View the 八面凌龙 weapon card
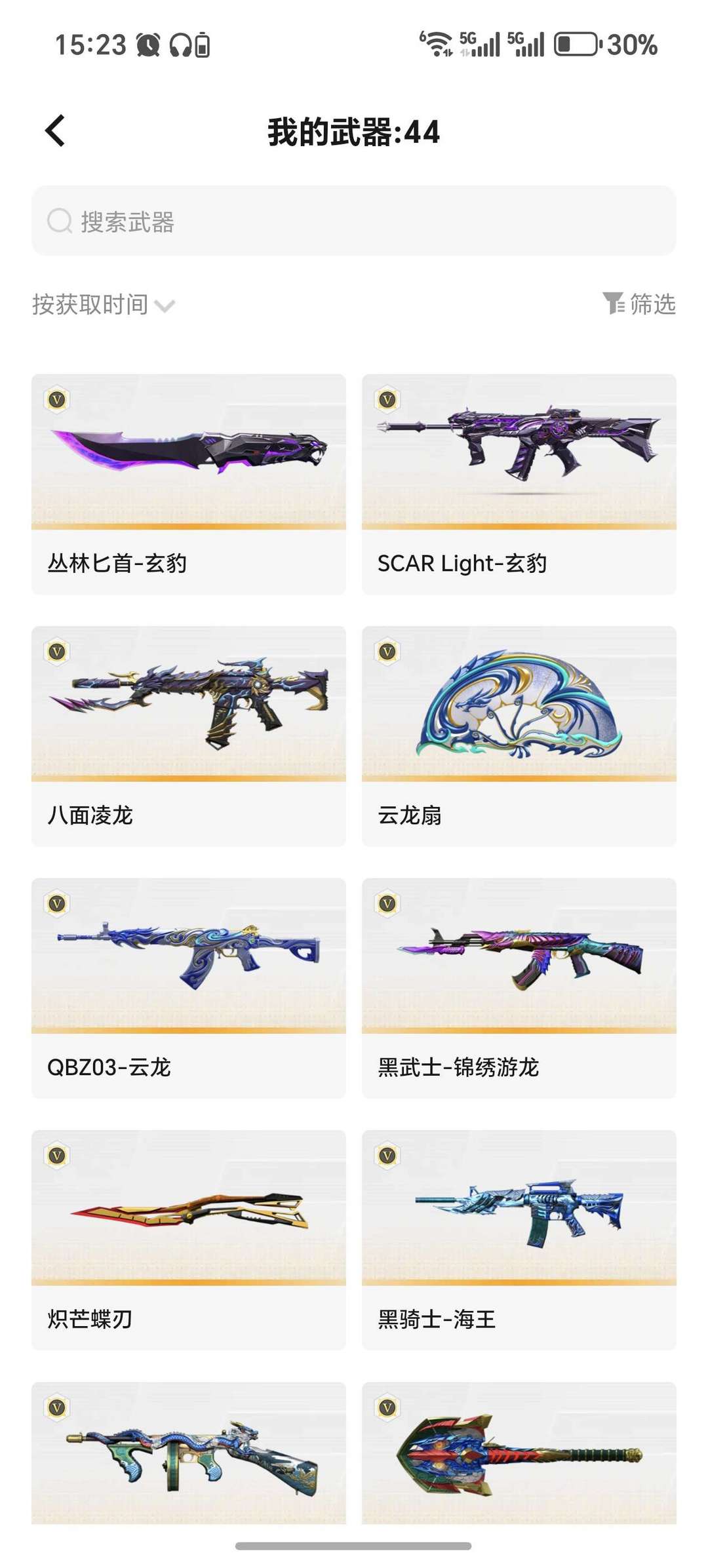The image size is (708, 1568). coord(189,735)
